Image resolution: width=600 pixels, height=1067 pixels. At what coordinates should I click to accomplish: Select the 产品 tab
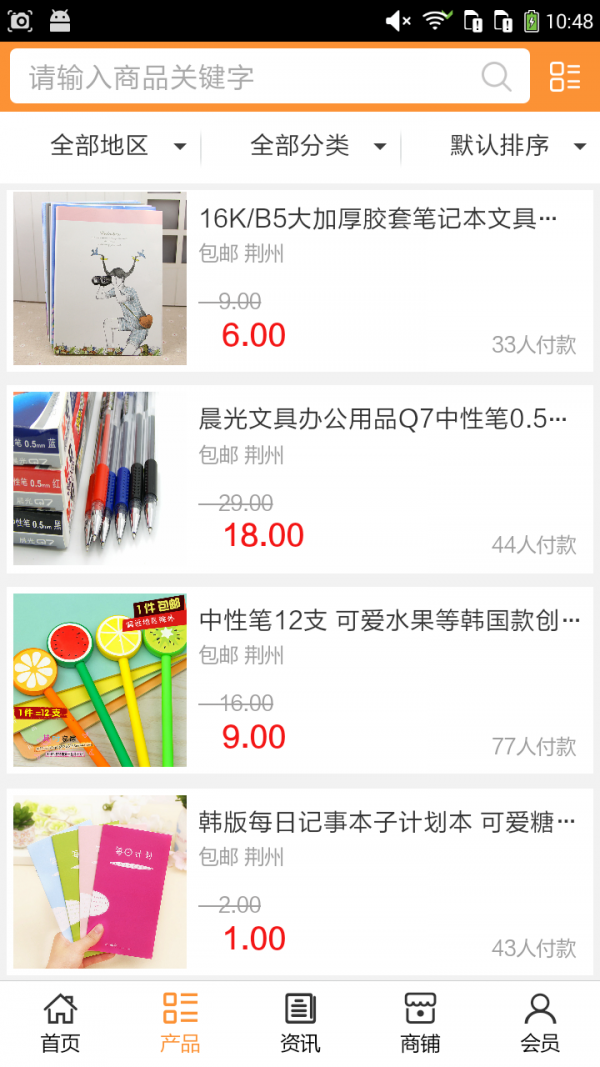(x=180, y=1023)
